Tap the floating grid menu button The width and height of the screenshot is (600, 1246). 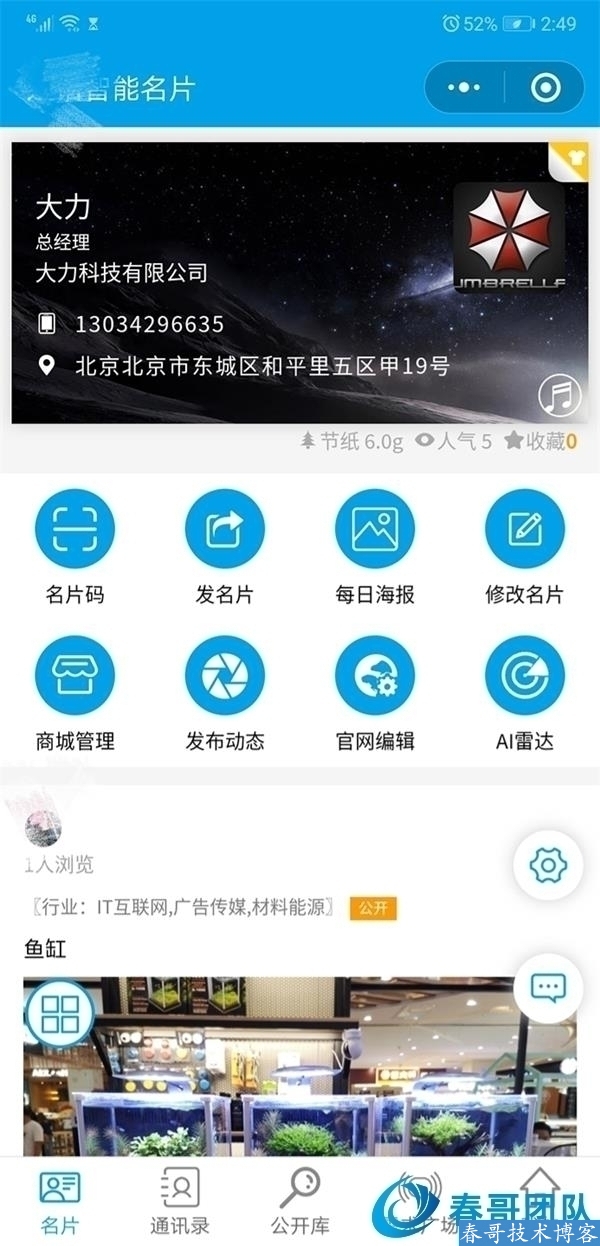coord(59,1013)
